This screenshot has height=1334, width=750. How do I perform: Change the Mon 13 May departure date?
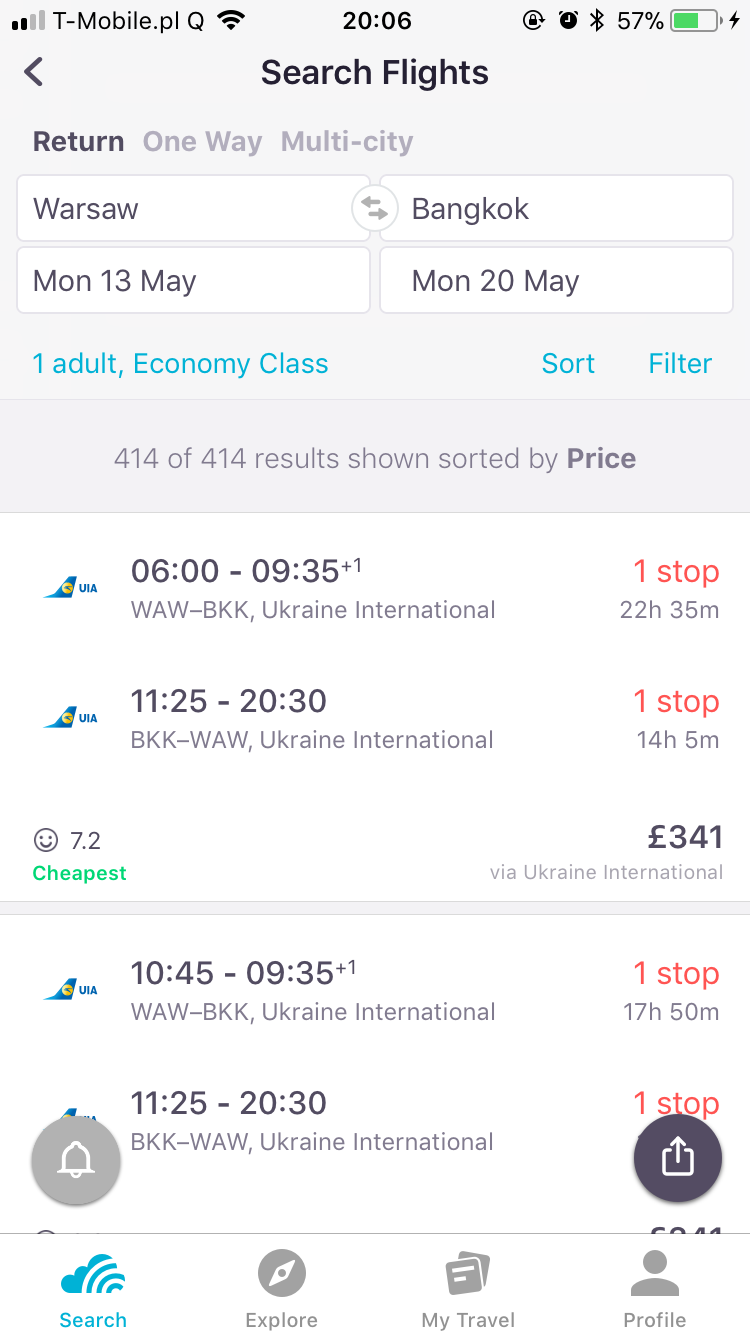[193, 280]
